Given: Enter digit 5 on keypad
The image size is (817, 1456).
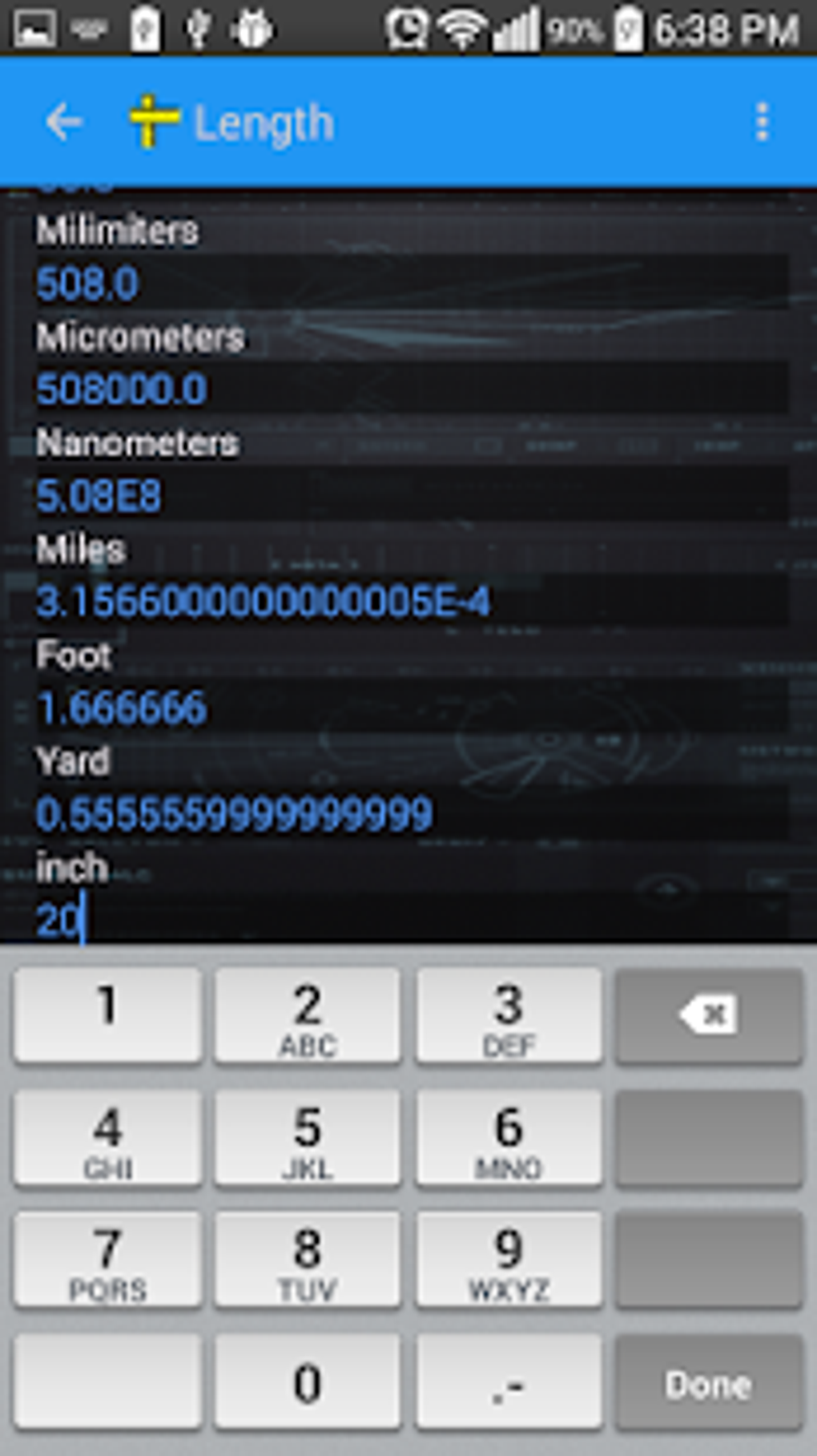Looking at the screenshot, I should [308, 1138].
